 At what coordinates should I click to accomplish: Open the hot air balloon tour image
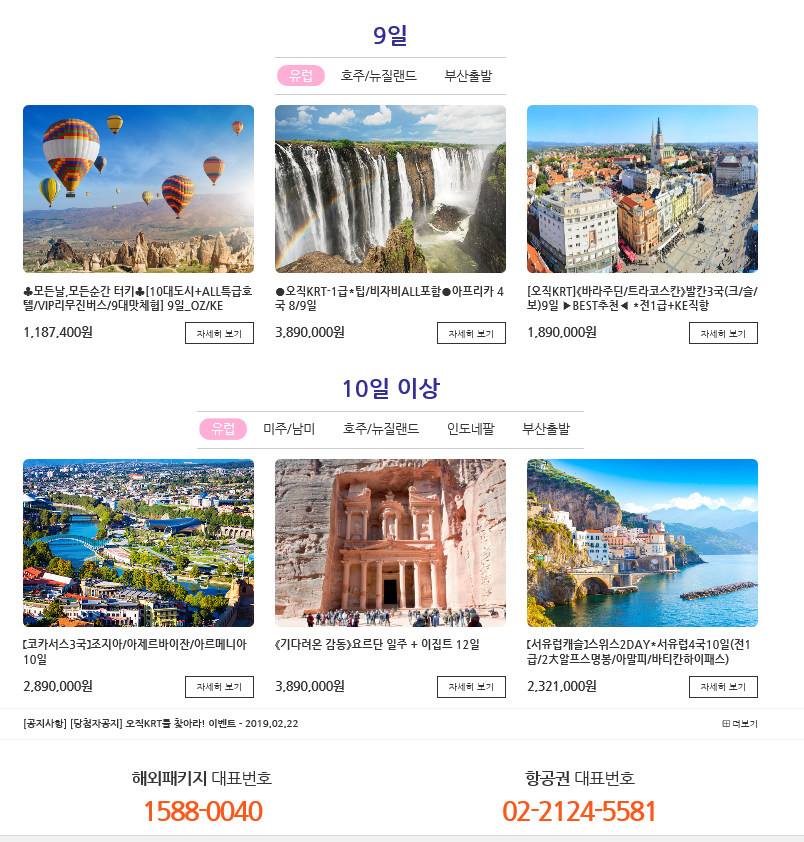point(138,189)
